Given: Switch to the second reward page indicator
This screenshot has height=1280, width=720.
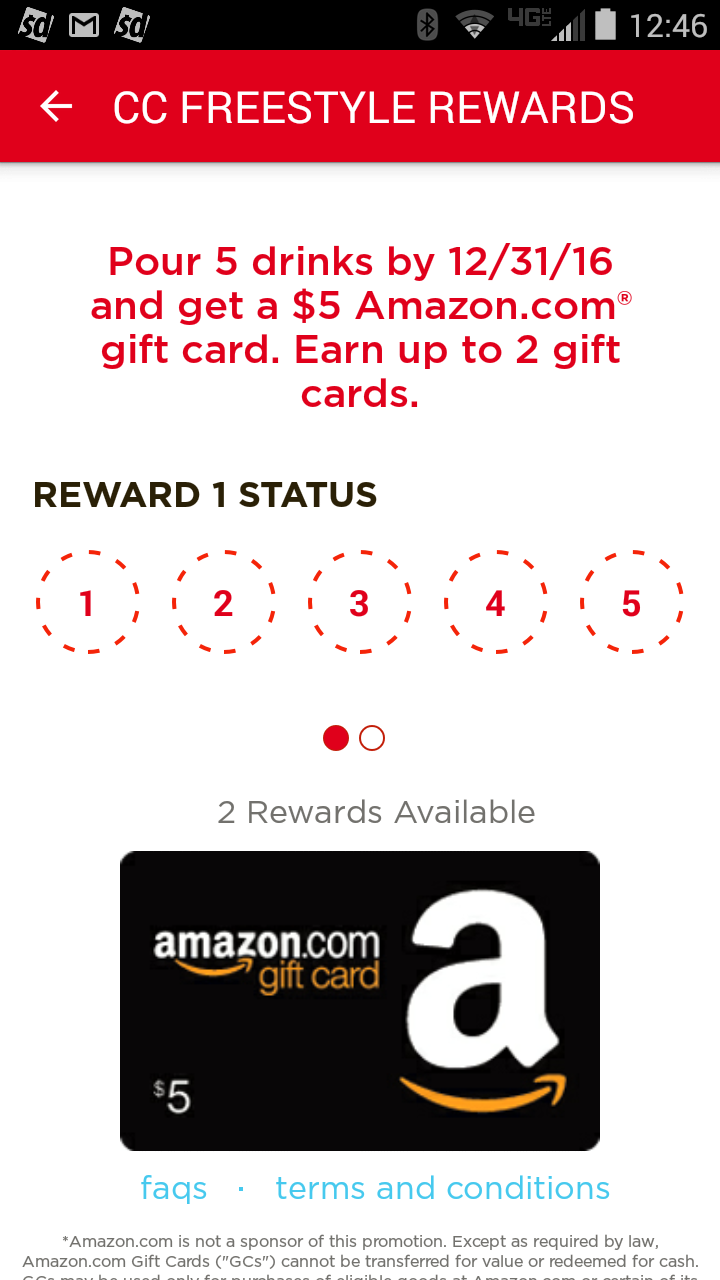Looking at the screenshot, I should 372,739.
